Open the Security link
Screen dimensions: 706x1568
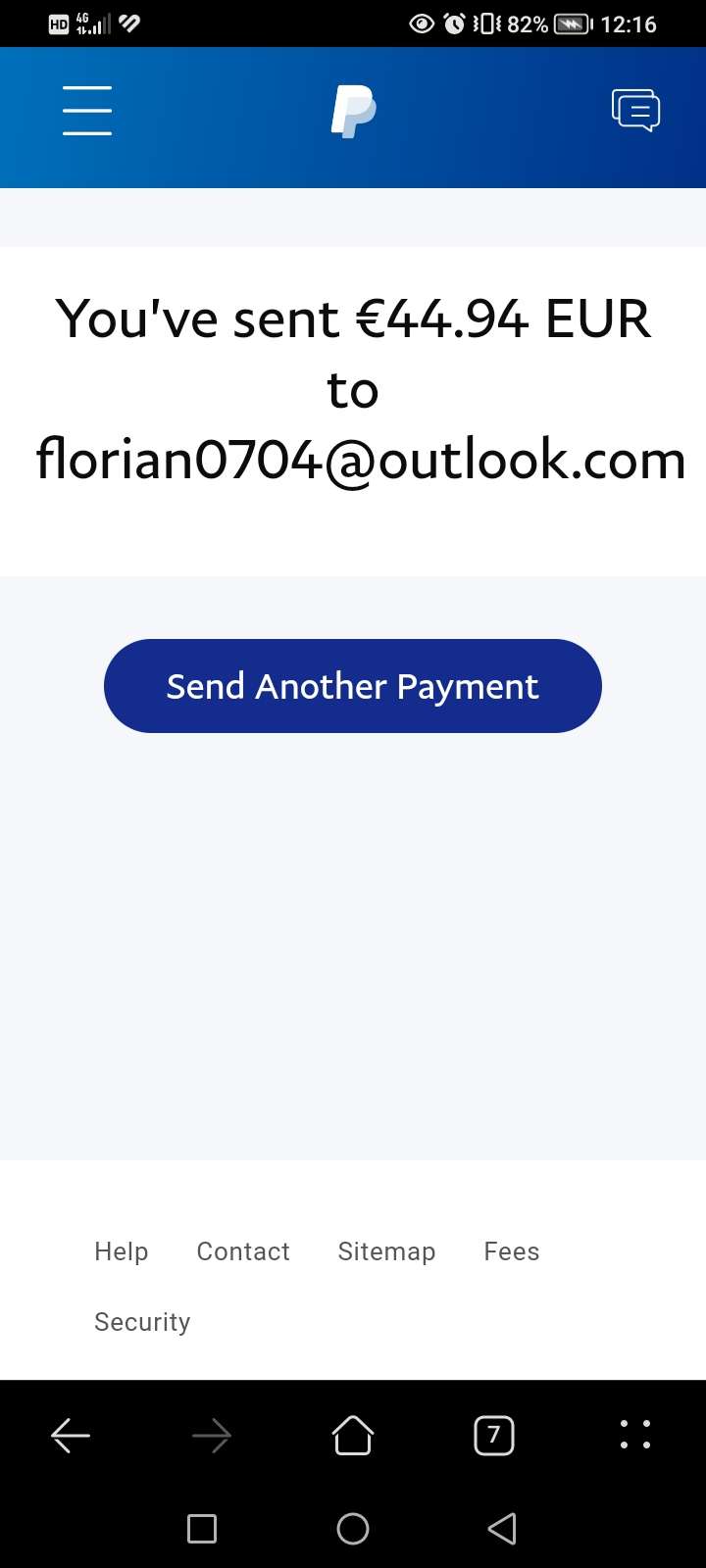[x=142, y=1322]
